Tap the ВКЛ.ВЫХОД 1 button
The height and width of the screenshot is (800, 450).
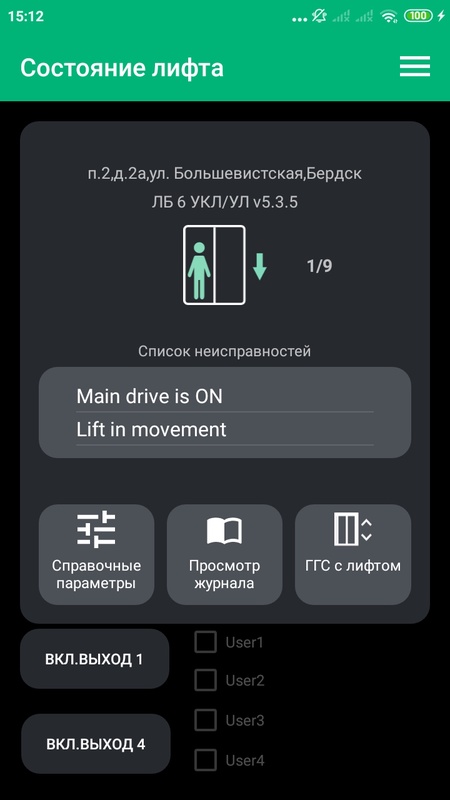(x=94, y=659)
